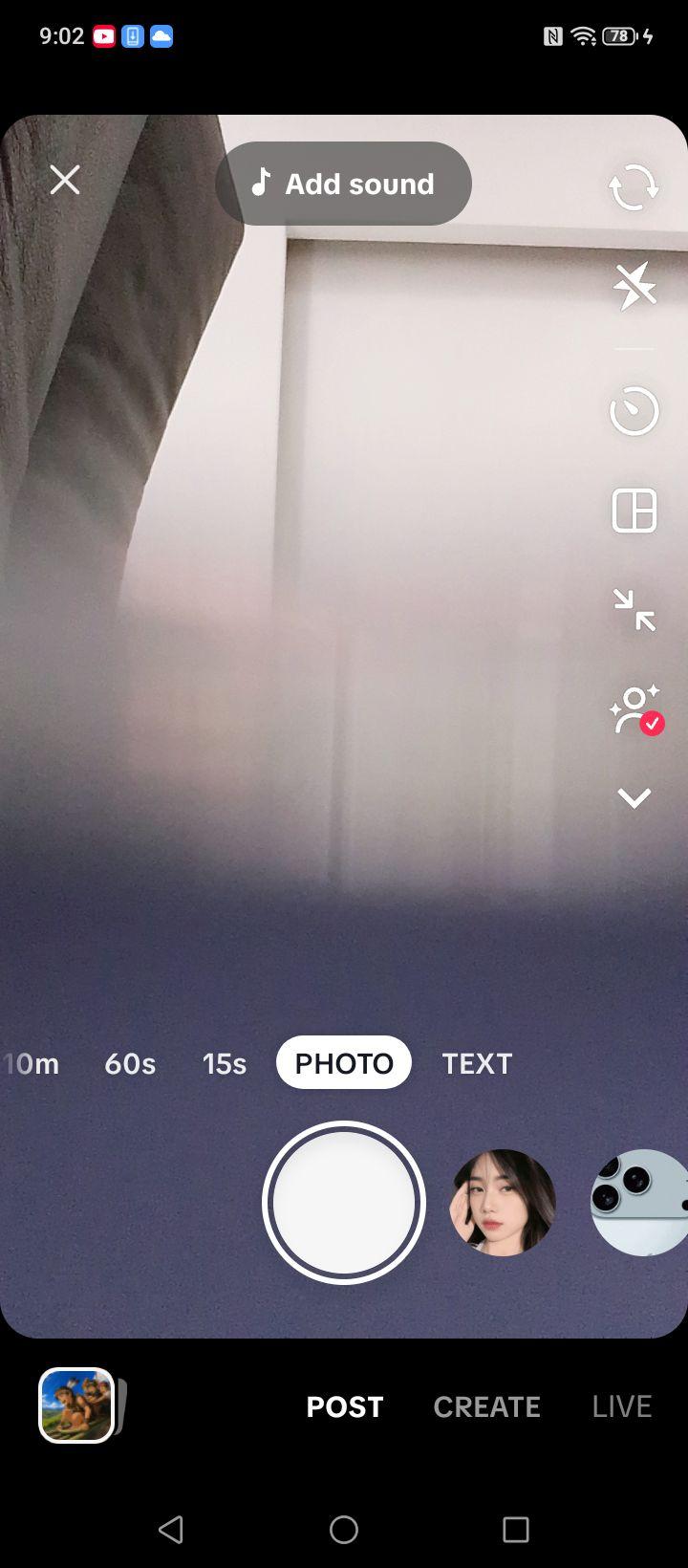Switch to LIVE tab
The width and height of the screenshot is (688, 1568).
pos(622,1406)
